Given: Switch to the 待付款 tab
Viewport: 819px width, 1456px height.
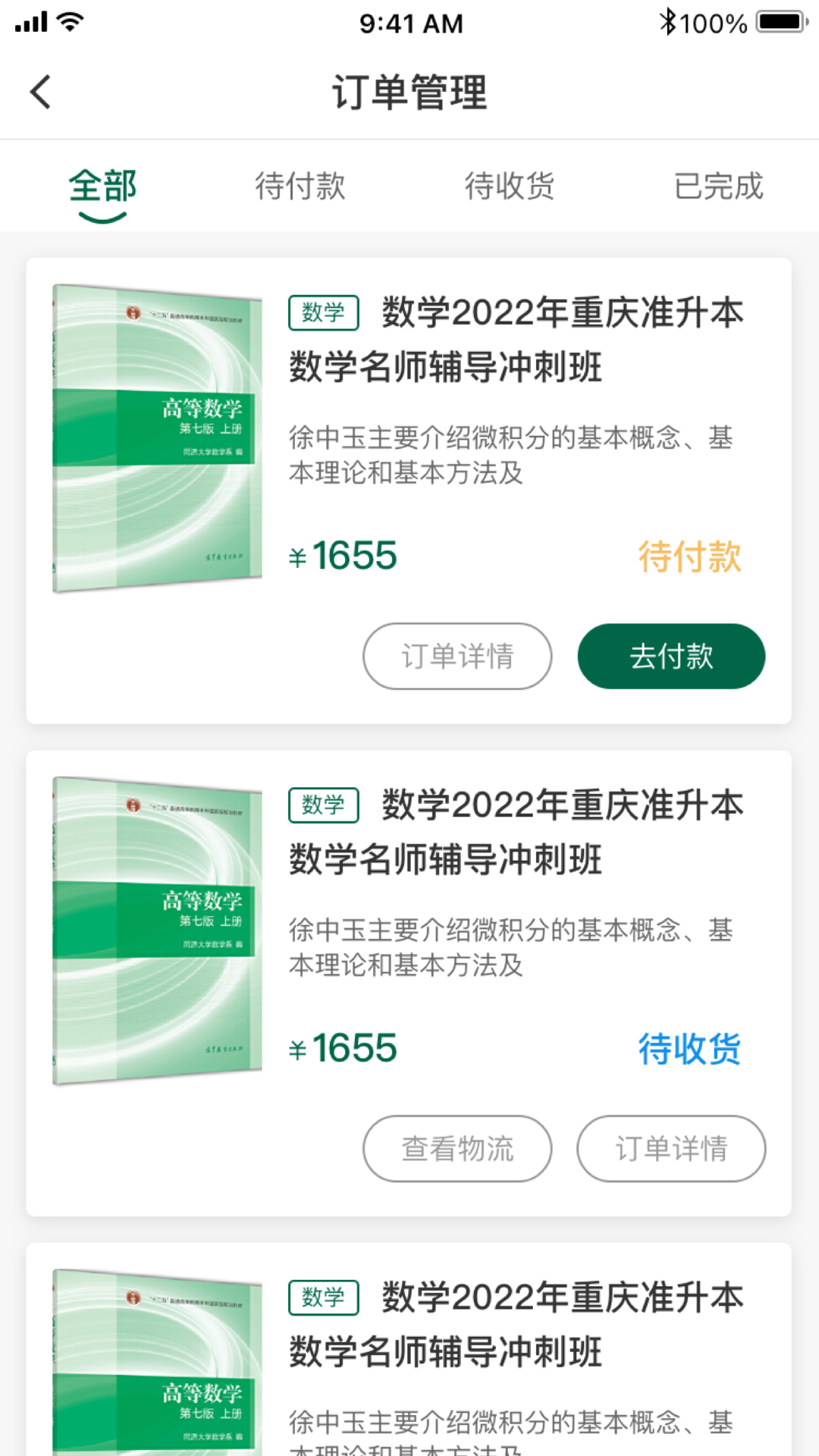Looking at the screenshot, I should click(301, 186).
